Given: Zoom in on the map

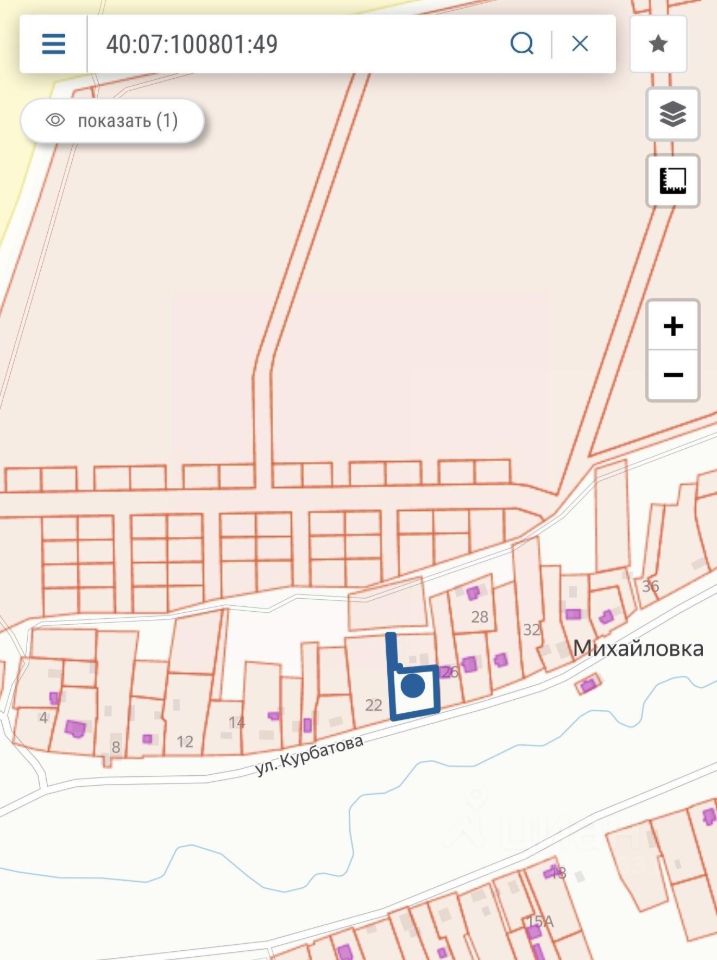Looking at the screenshot, I should [673, 326].
